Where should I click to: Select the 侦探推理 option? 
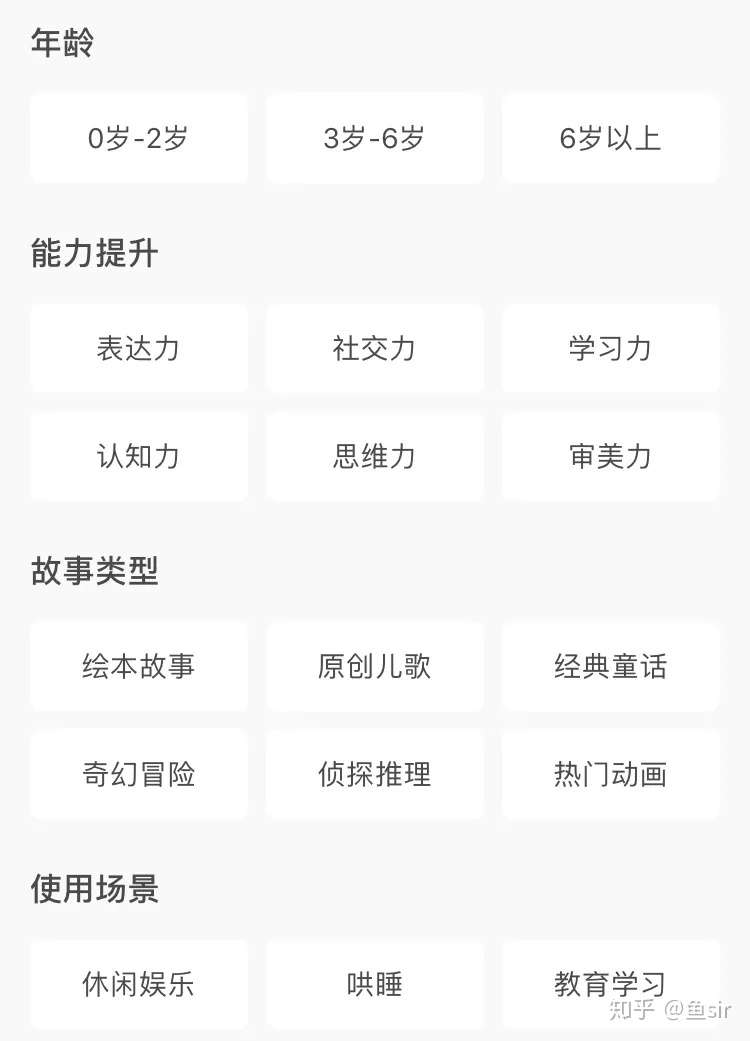click(x=374, y=775)
